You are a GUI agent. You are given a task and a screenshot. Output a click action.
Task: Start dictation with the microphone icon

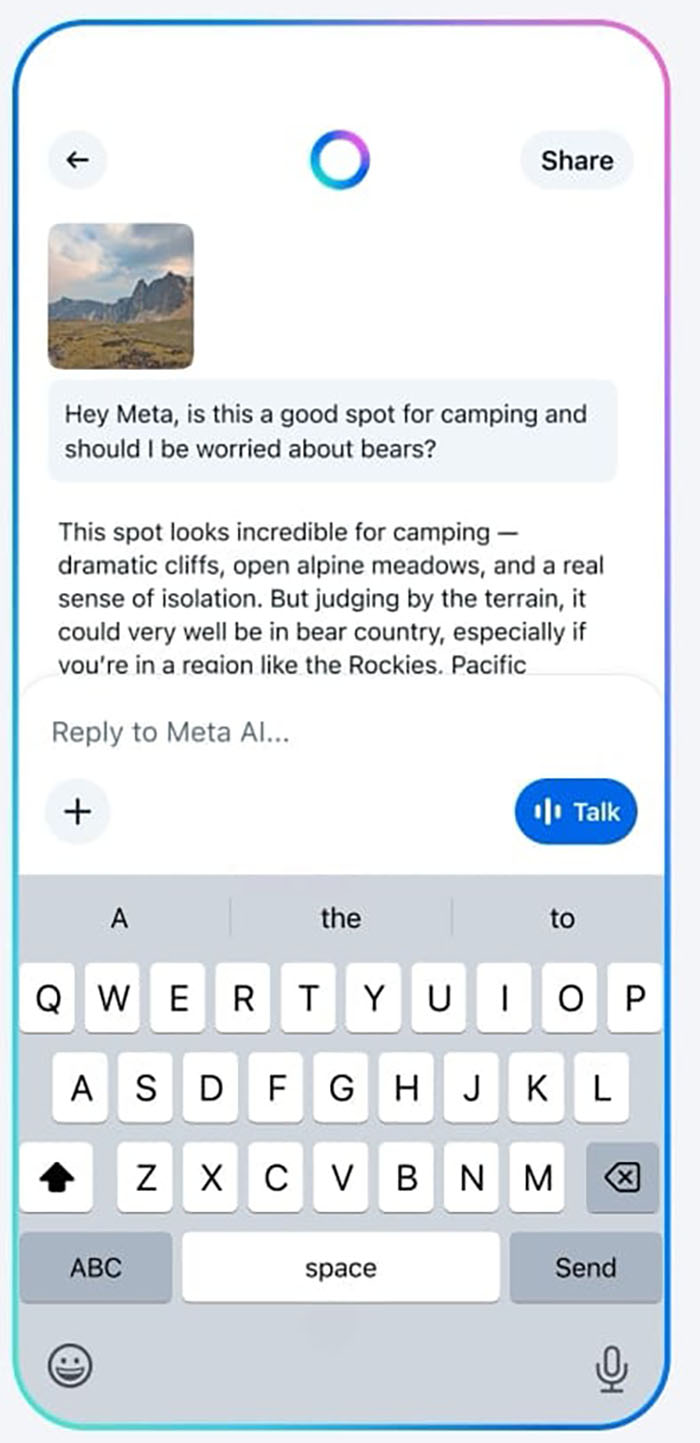click(x=610, y=1367)
